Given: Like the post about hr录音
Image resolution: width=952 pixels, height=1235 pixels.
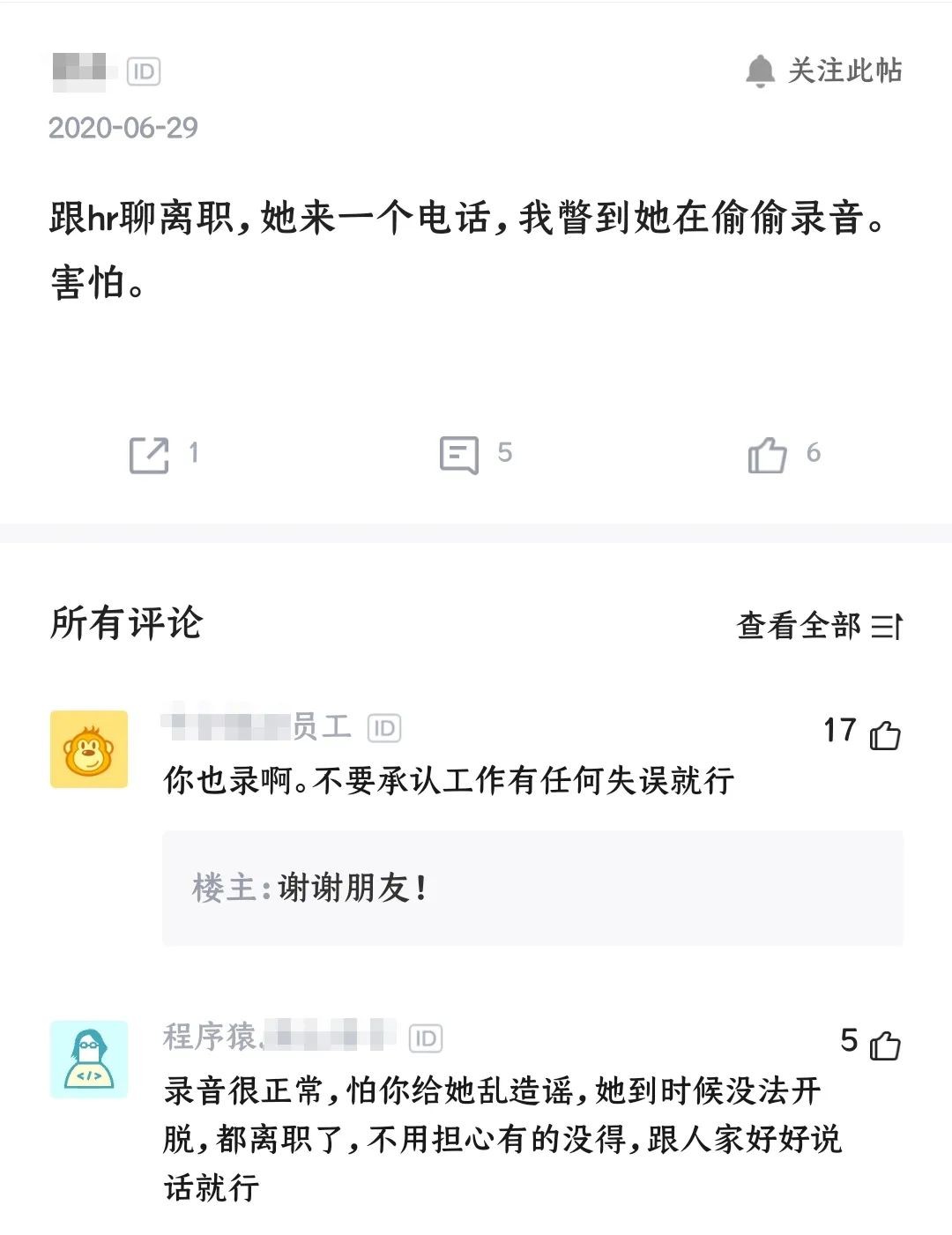Looking at the screenshot, I should click(767, 455).
